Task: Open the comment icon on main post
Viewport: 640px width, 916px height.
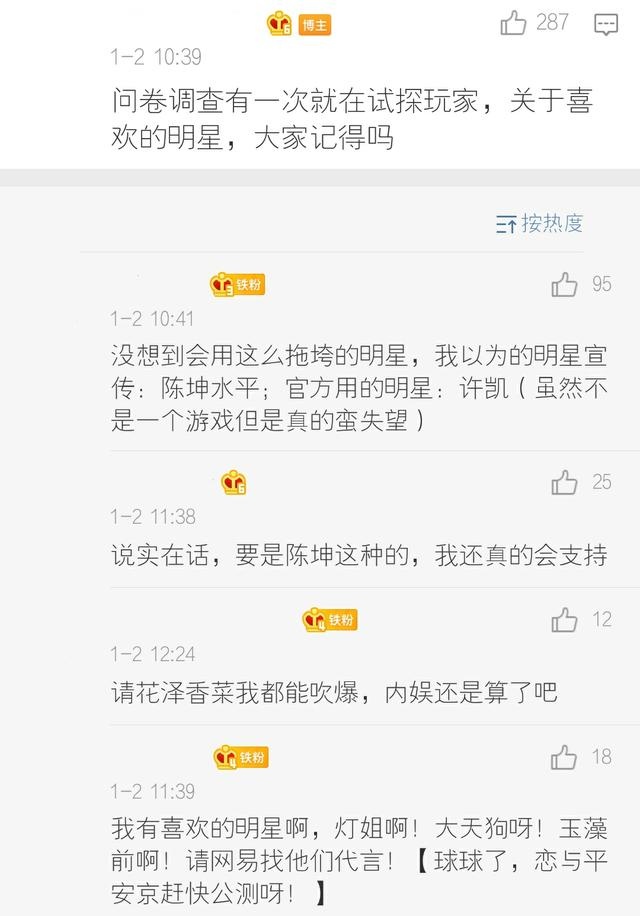Action: (x=605, y=25)
